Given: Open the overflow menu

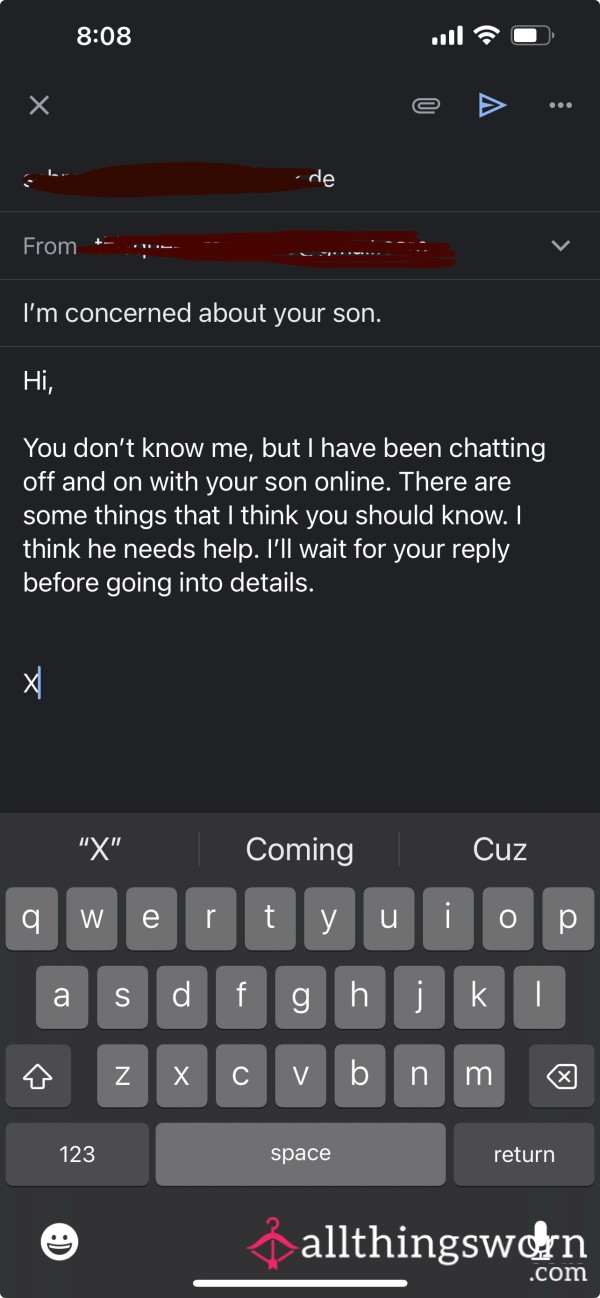Looking at the screenshot, I should (560, 105).
